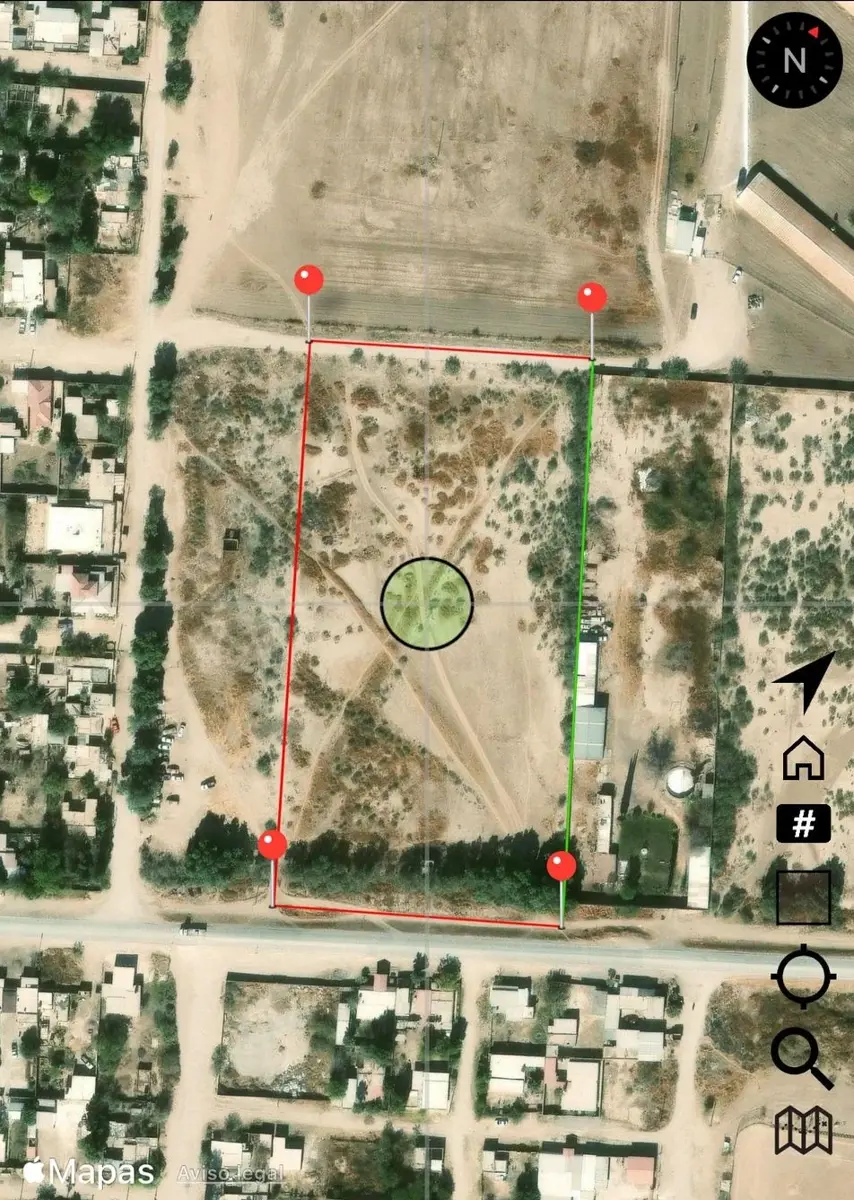The width and height of the screenshot is (854, 1200).
Task: Select the top-left red boundary pin
Action: point(309,280)
